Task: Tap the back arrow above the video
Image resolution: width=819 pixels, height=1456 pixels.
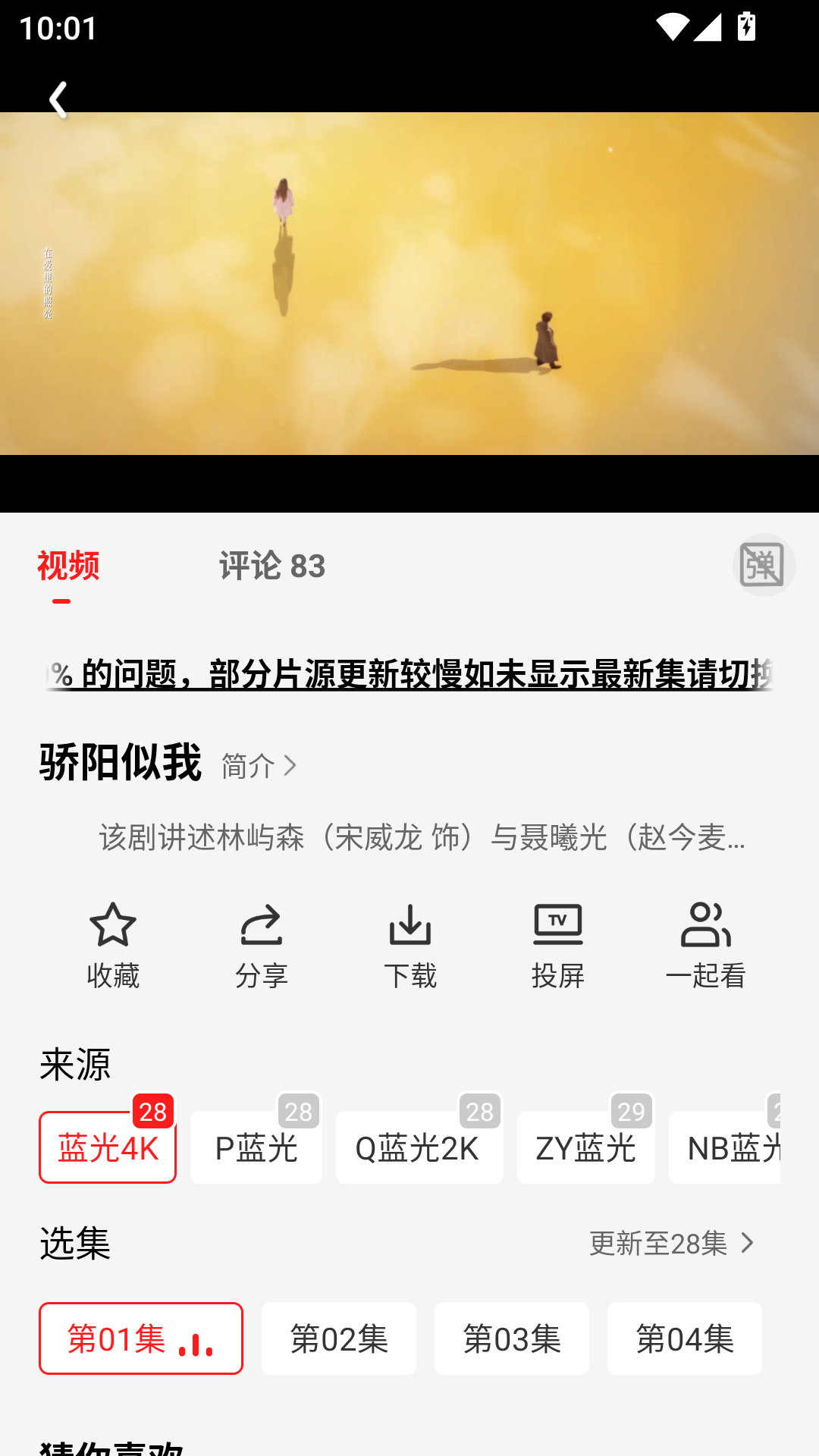Action: pos(58,99)
